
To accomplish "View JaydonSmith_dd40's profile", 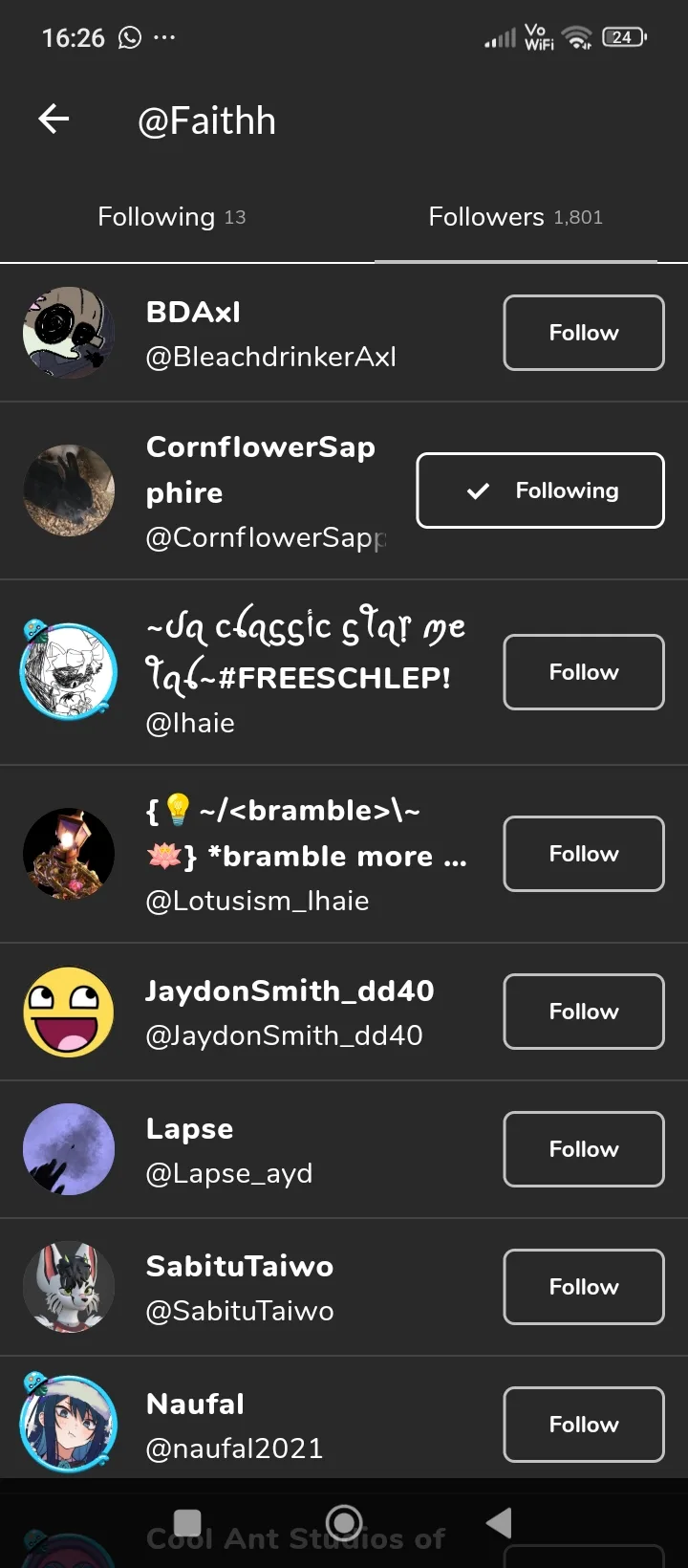I will [x=287, y=1012].
